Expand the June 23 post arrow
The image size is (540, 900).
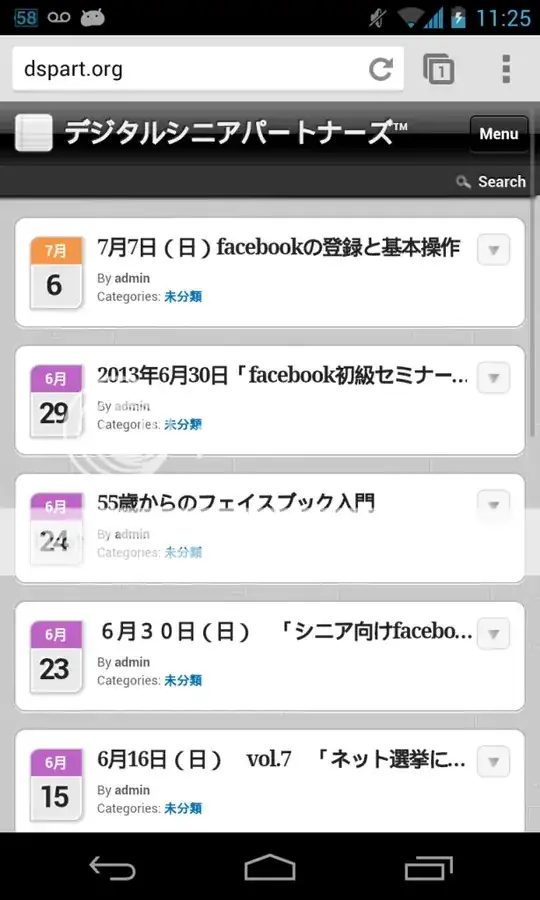(494, 634)
